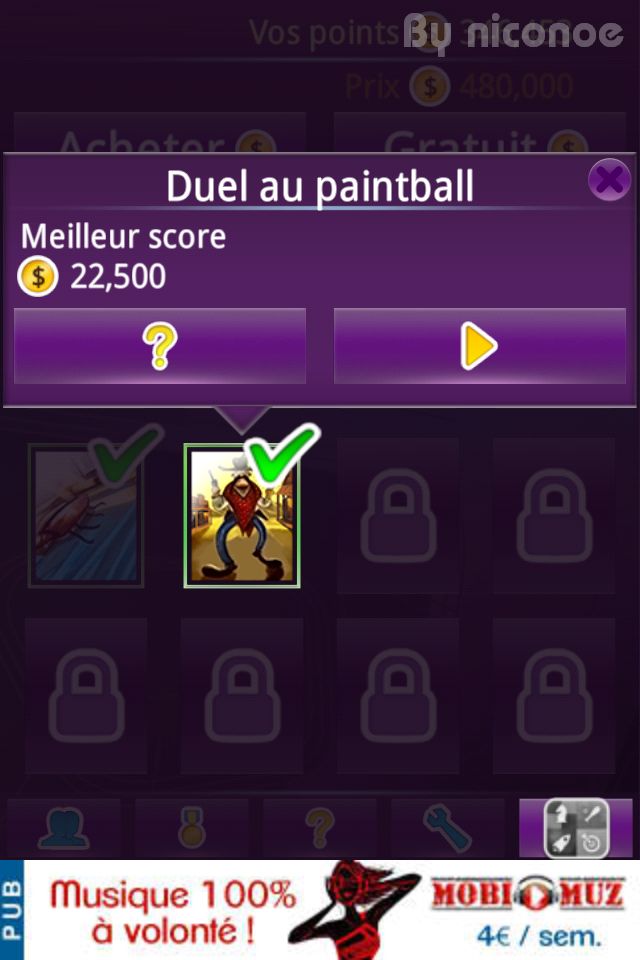Open the medal achievements tab
This screenshot has height=960, width=640.
pos(191,828)
